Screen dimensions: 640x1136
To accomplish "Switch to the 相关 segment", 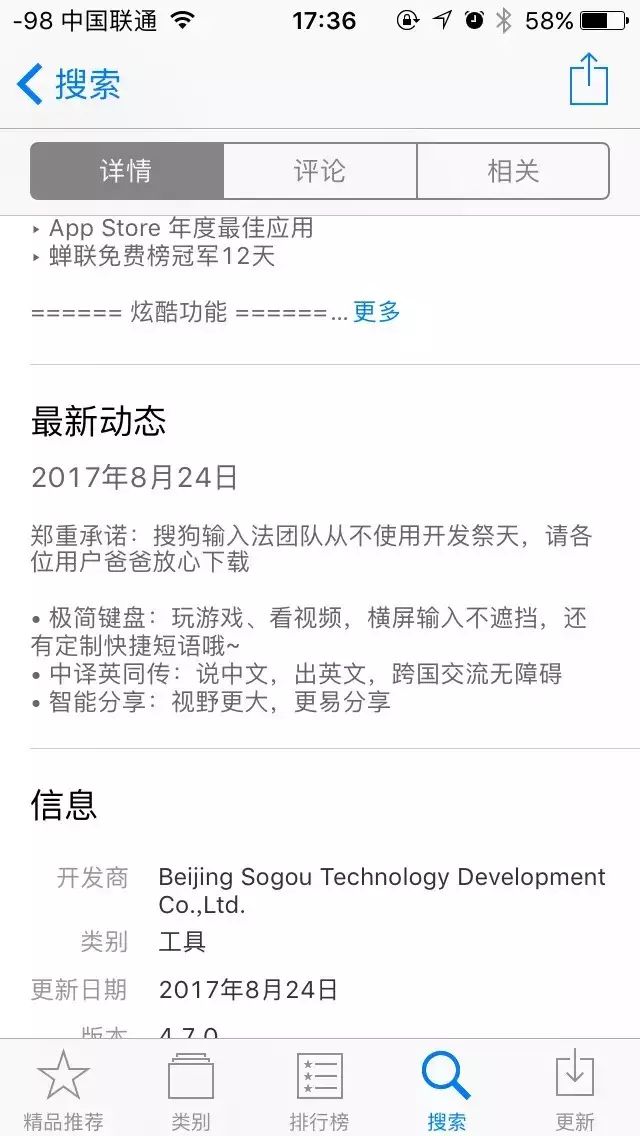I will [512, 171].
